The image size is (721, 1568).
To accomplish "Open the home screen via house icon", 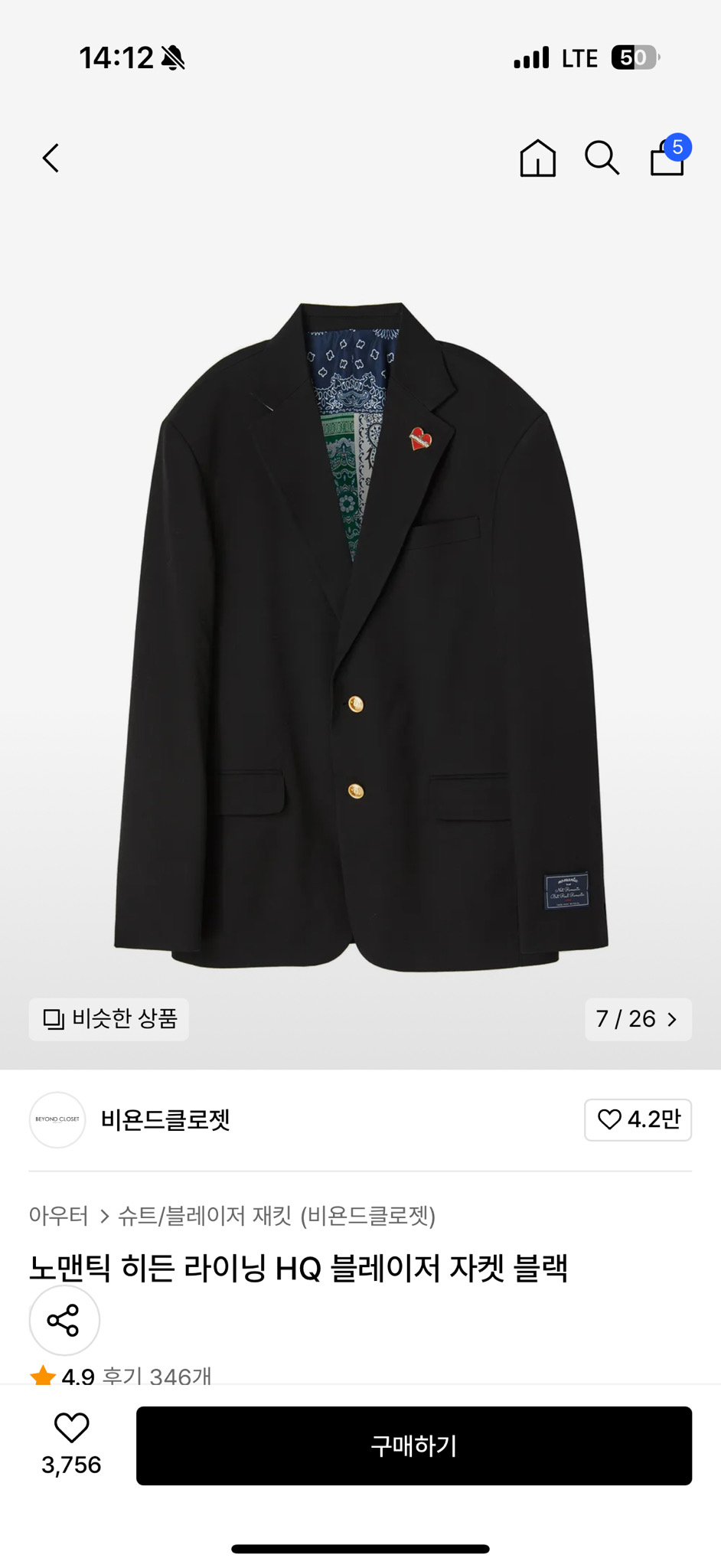I will click(x=537, y=158).
